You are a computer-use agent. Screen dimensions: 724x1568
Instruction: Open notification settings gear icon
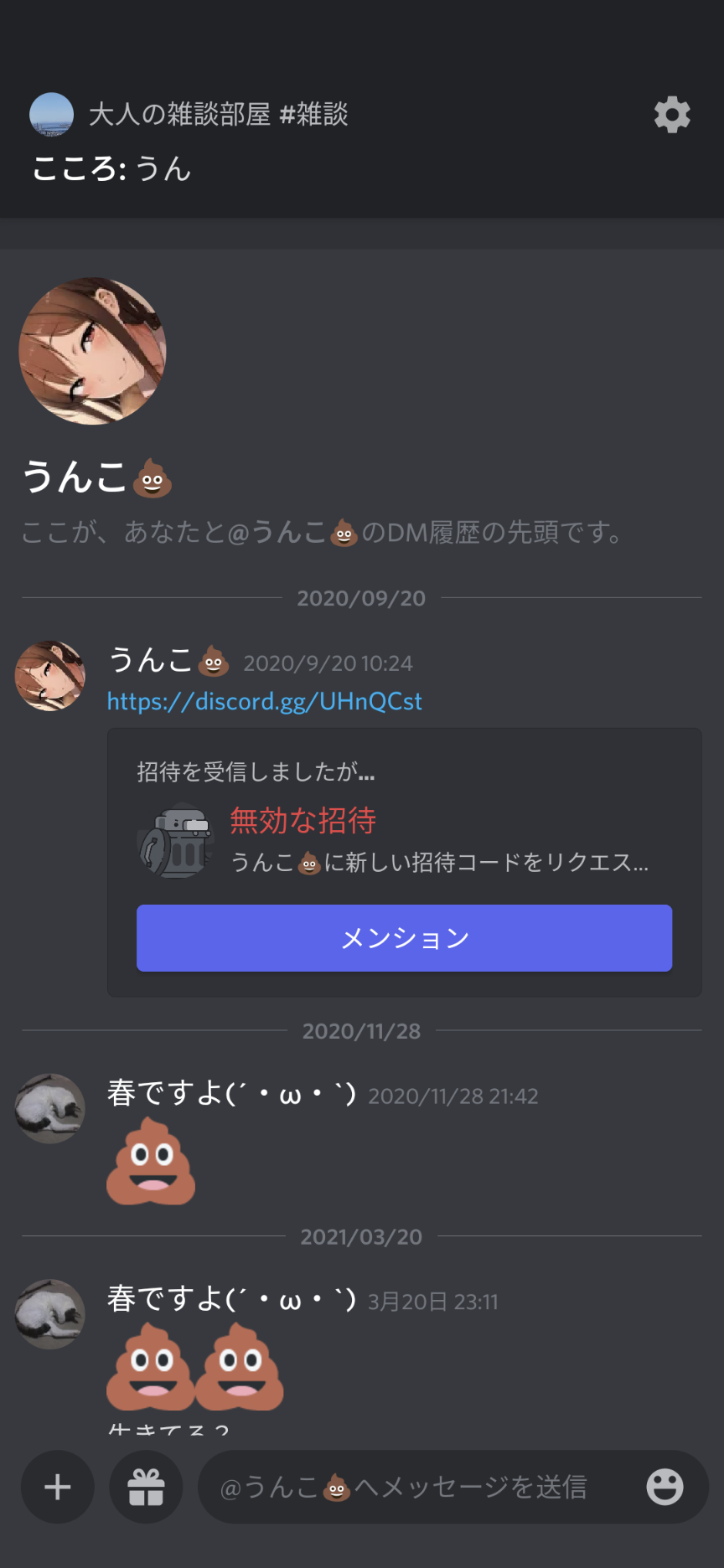(x=672, y=115)
